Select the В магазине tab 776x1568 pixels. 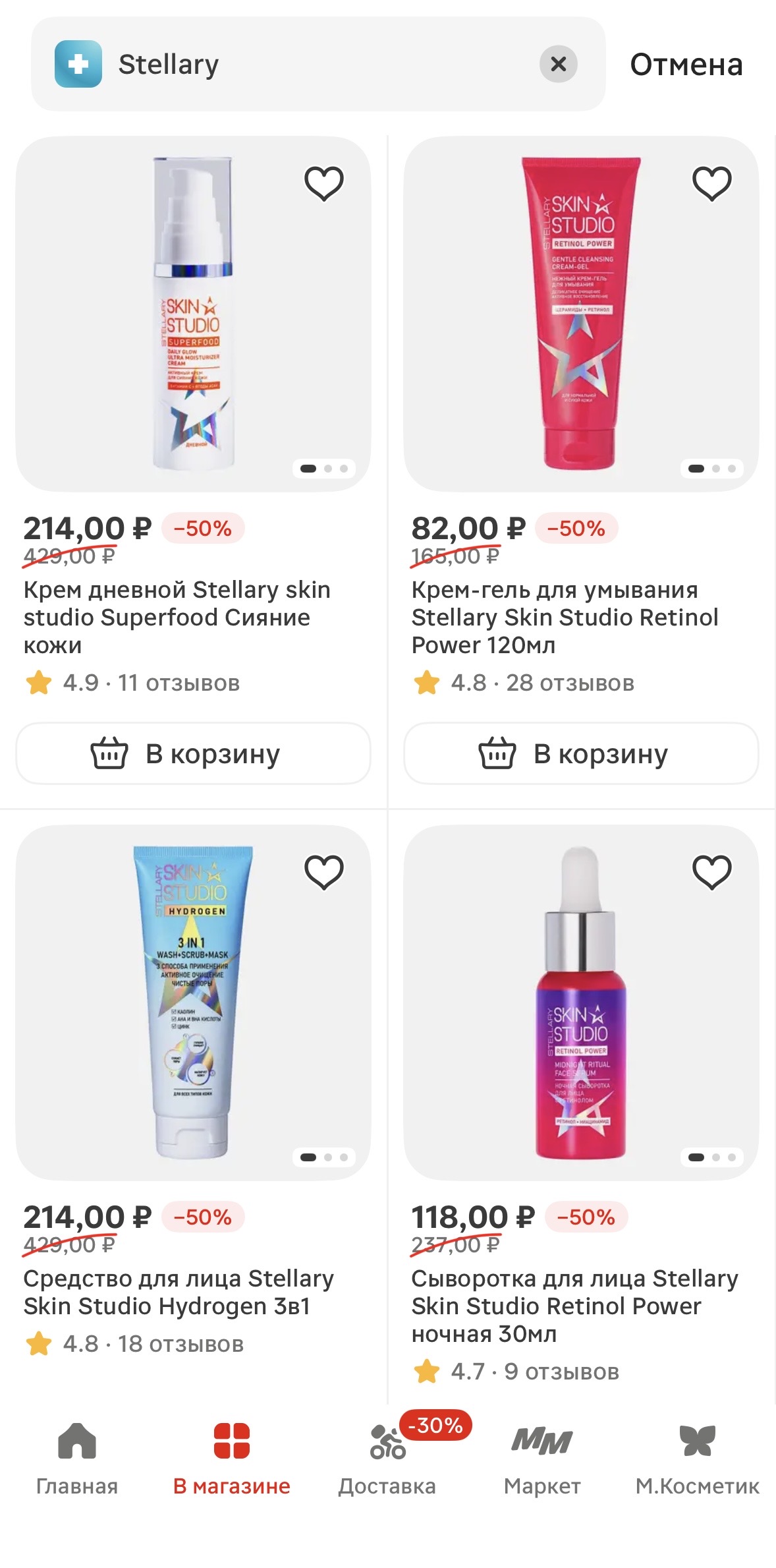point(231,1455)
